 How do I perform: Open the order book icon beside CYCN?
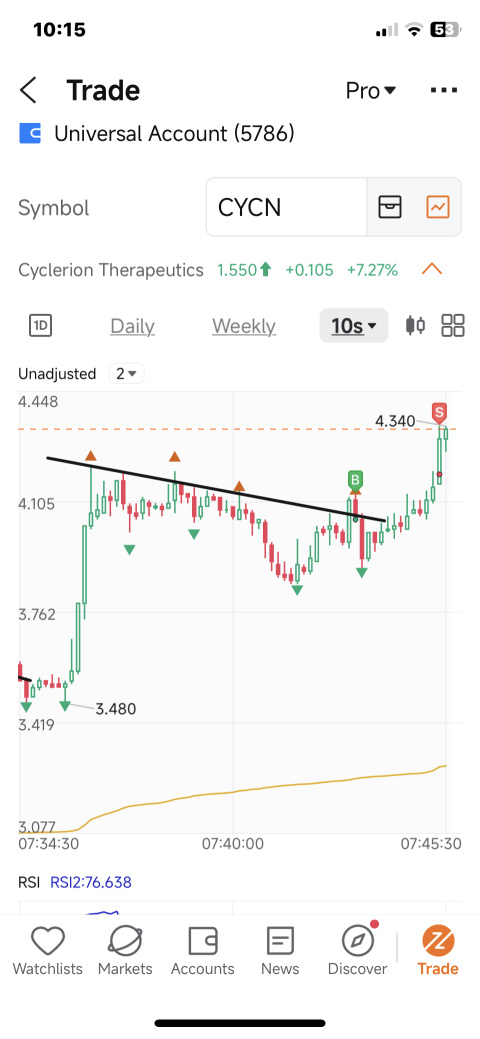(x=390, y=207)
